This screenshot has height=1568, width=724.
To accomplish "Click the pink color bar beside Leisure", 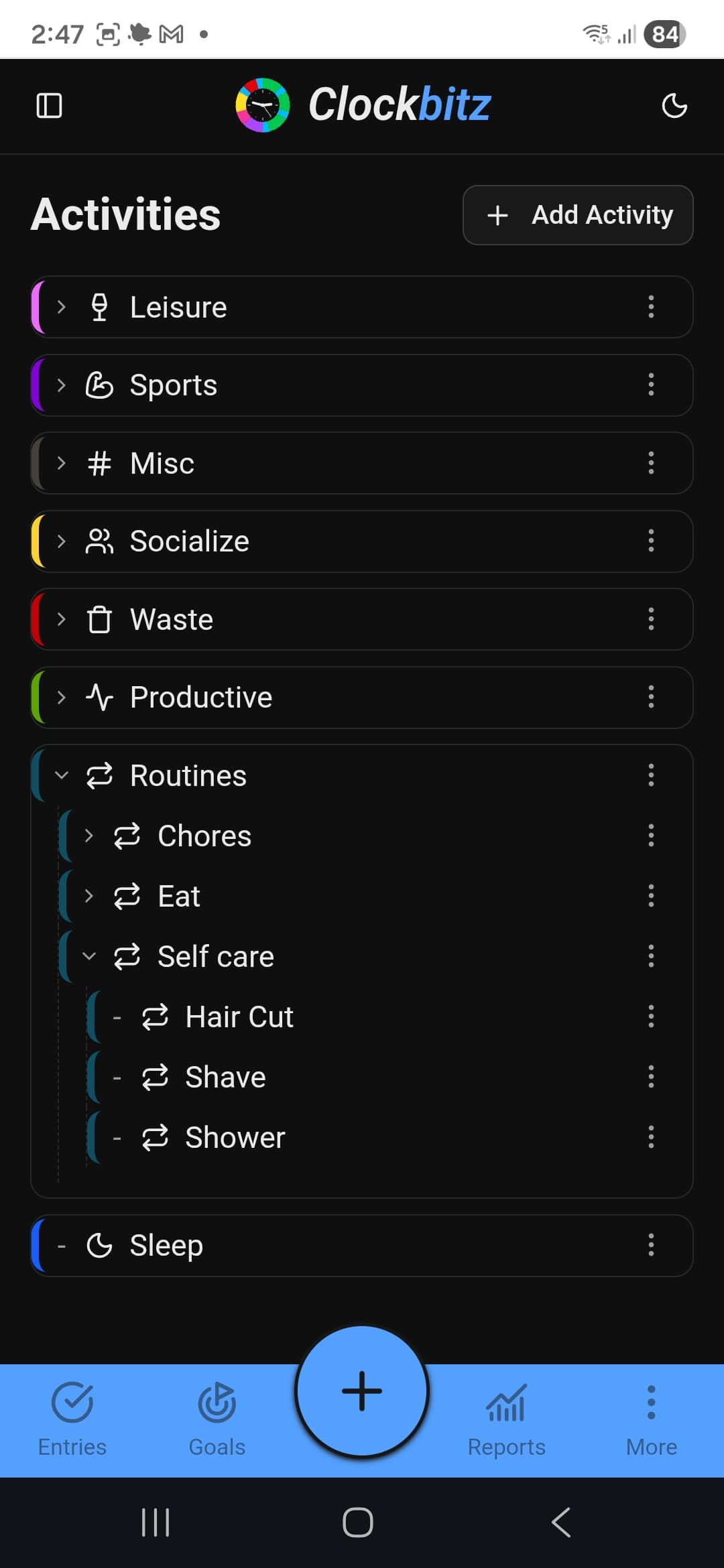I will point(37,307).
